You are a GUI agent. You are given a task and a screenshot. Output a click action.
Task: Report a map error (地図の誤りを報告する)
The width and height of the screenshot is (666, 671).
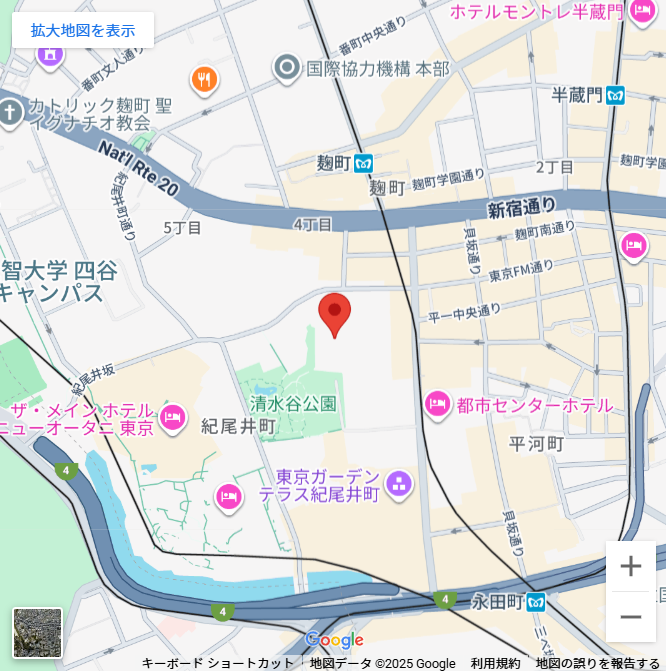coord(597,663)
